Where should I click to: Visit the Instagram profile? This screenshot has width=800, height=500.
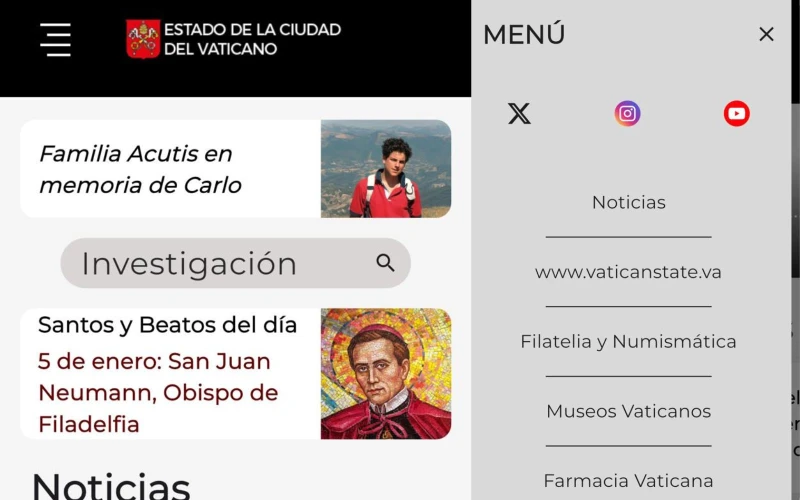pyautogui.click(x=628, y=114)
